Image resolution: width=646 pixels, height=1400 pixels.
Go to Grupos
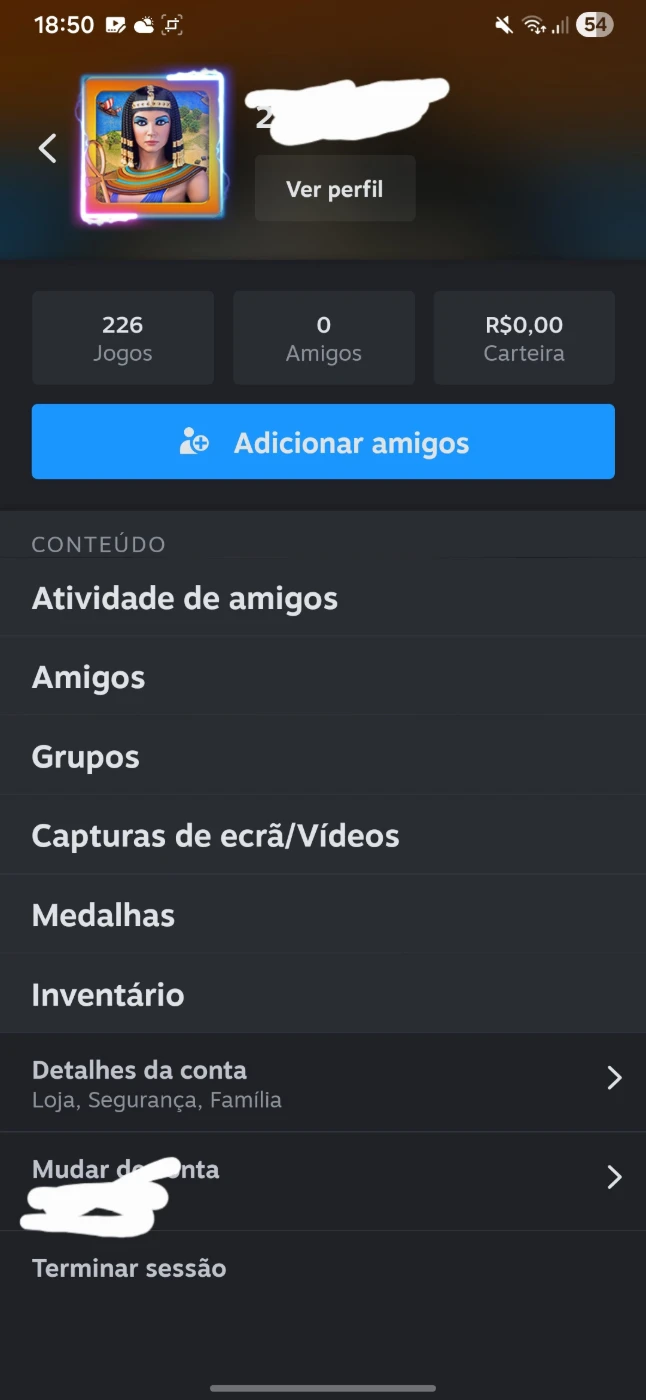coord(86,757)
